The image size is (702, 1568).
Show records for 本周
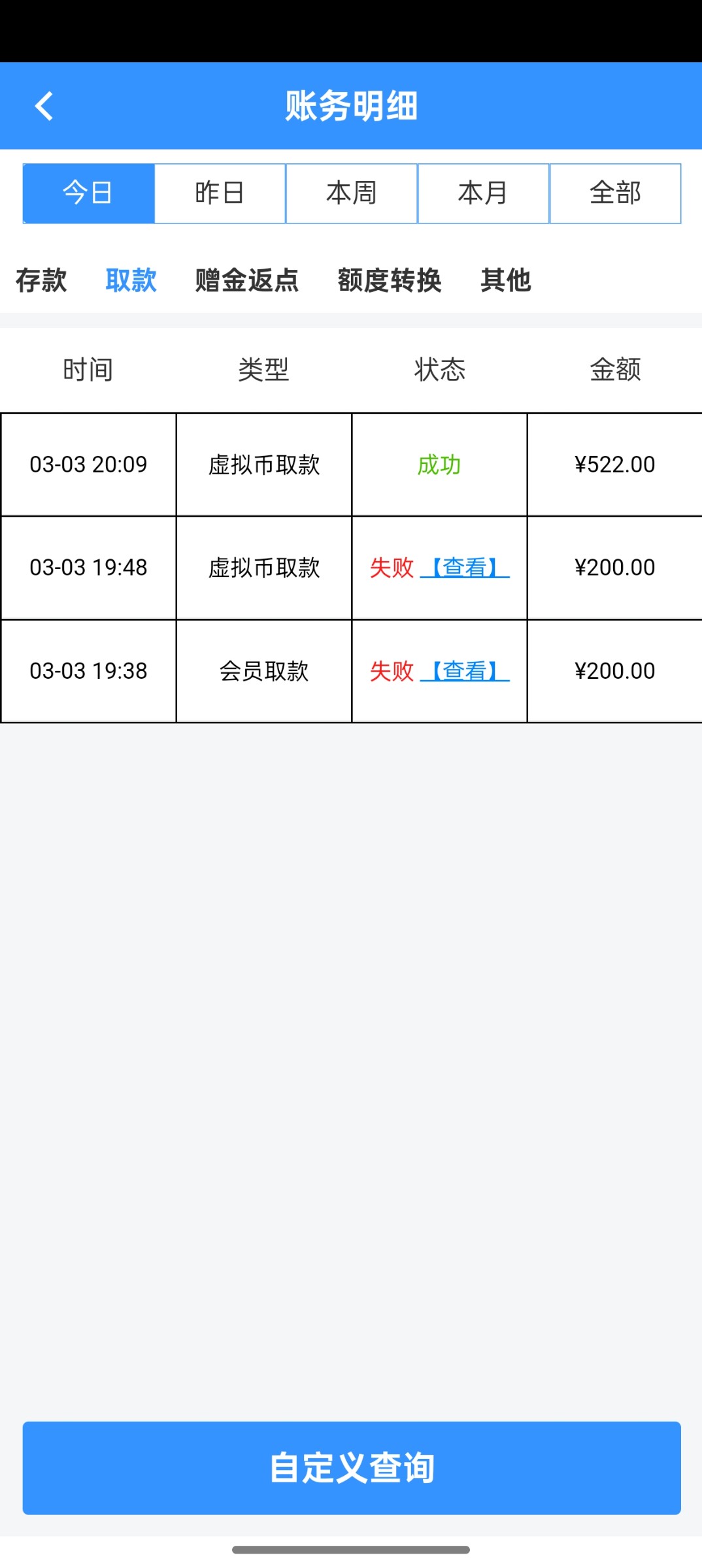click(x=352, y=193)
